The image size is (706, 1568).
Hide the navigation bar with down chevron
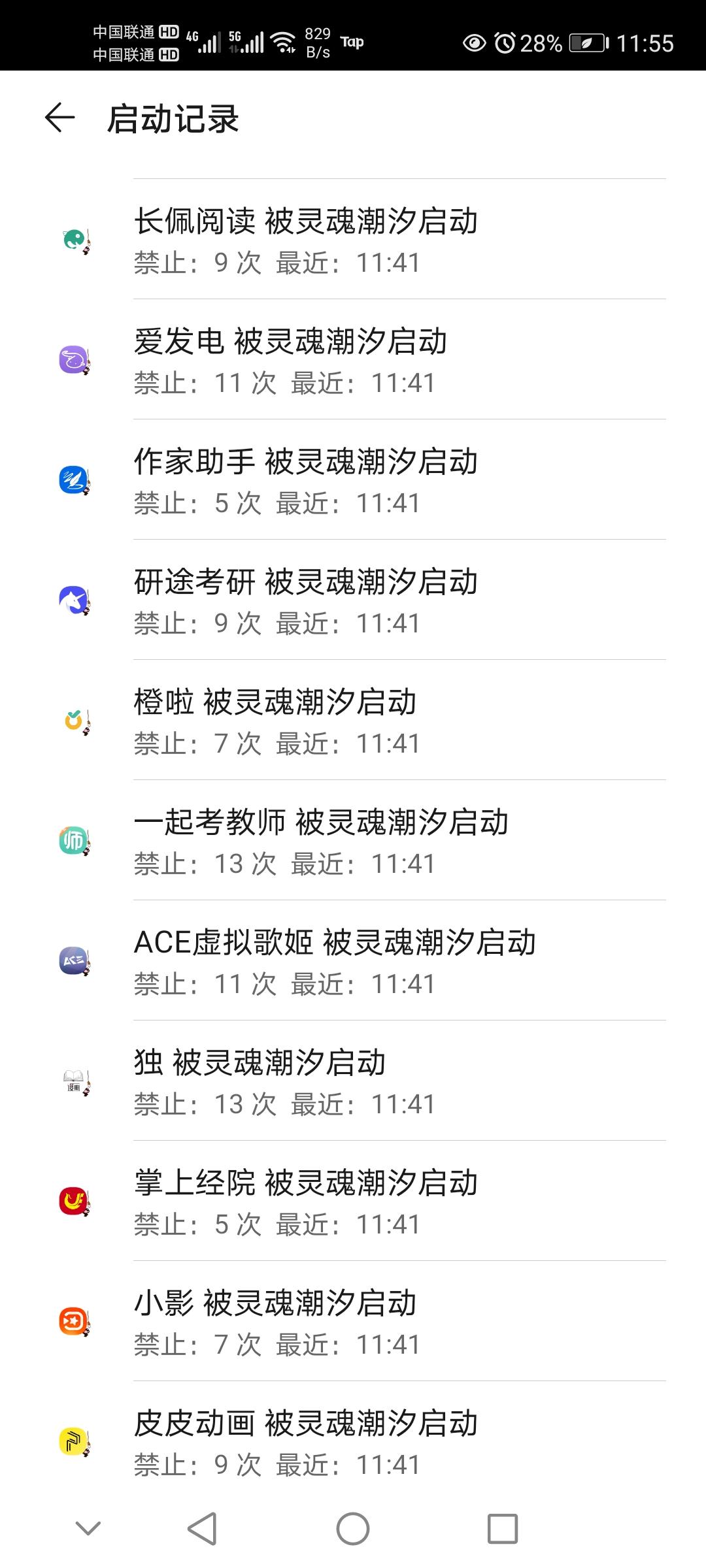coord(88,1528)
